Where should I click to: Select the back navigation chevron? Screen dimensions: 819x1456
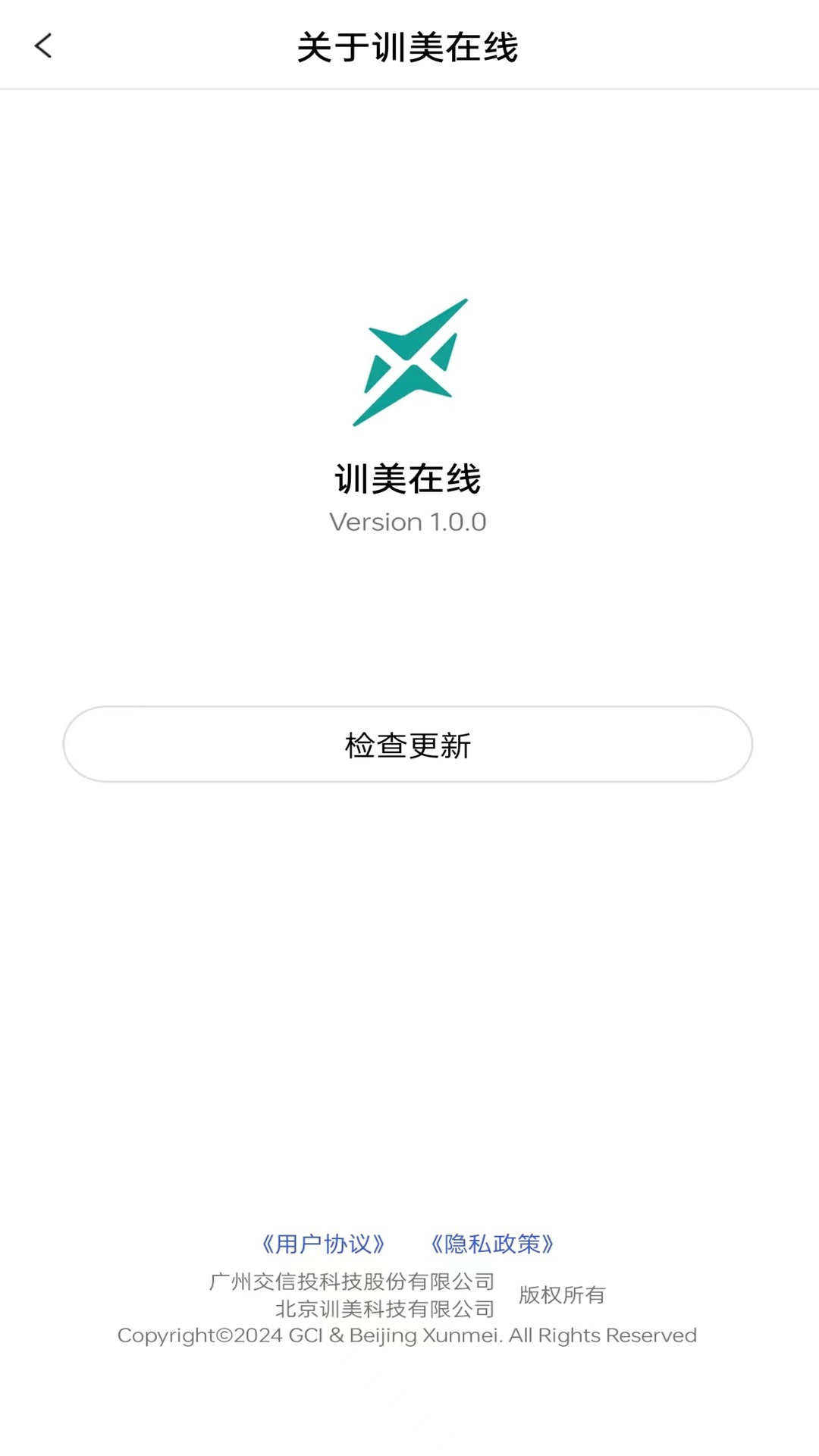tap(43, 45)
